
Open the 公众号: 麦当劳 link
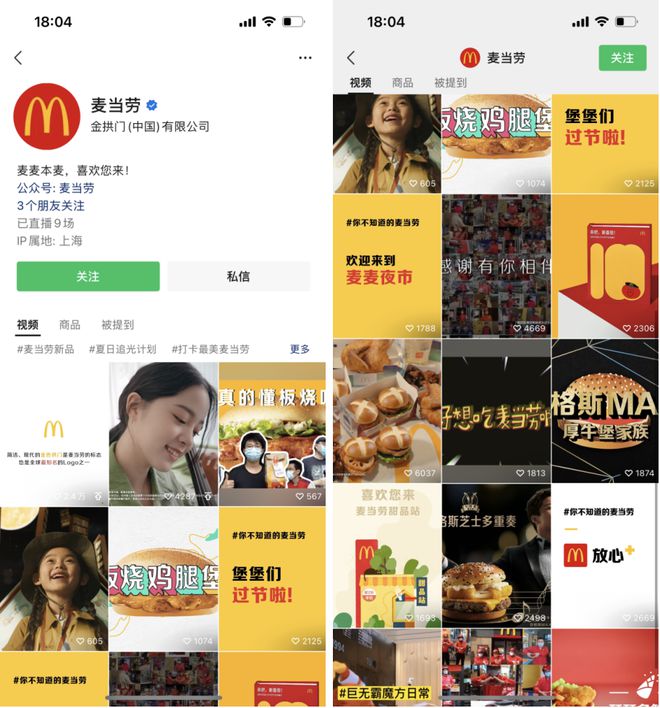tap(56, 187)
